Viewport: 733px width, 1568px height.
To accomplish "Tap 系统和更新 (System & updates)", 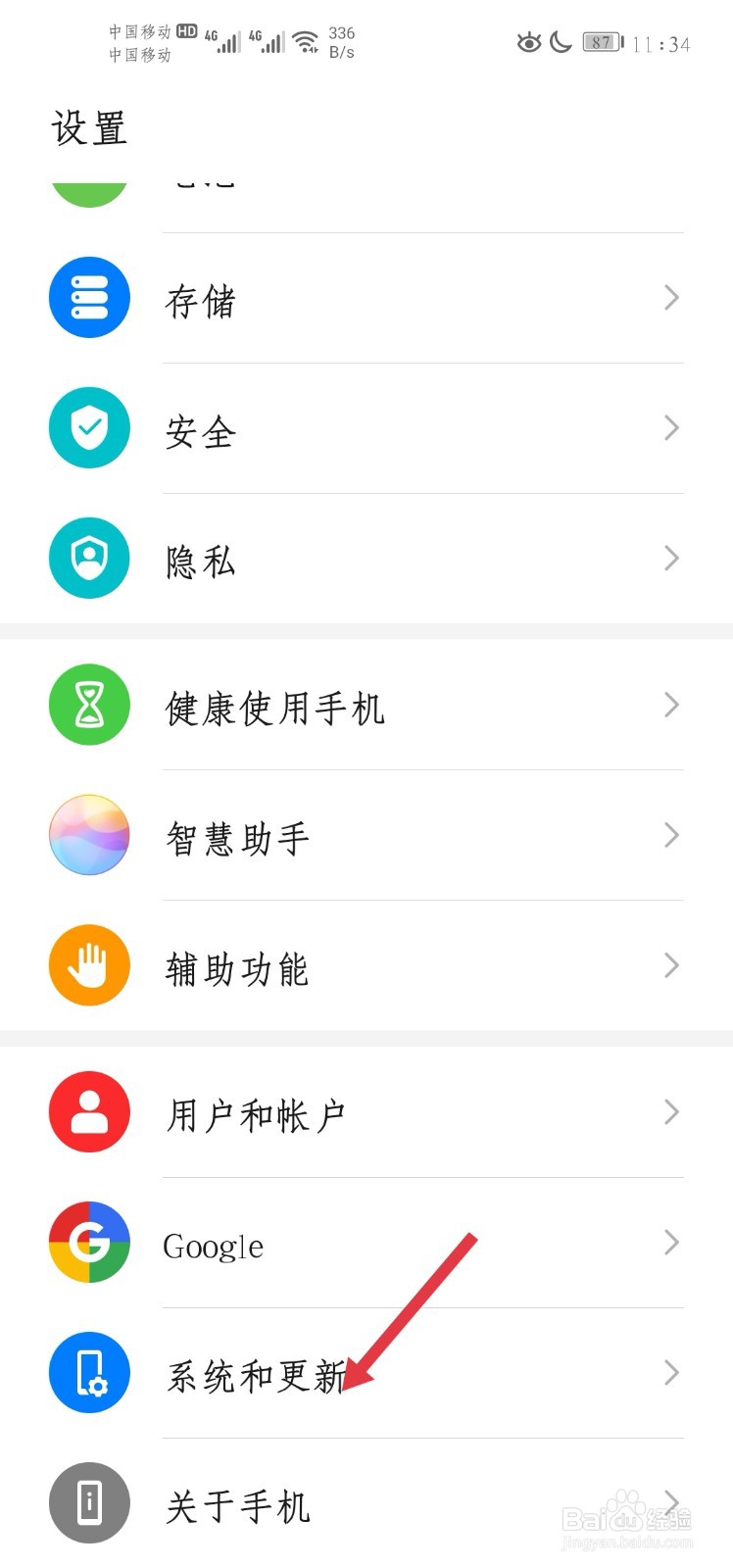I will pos(256,1374).
